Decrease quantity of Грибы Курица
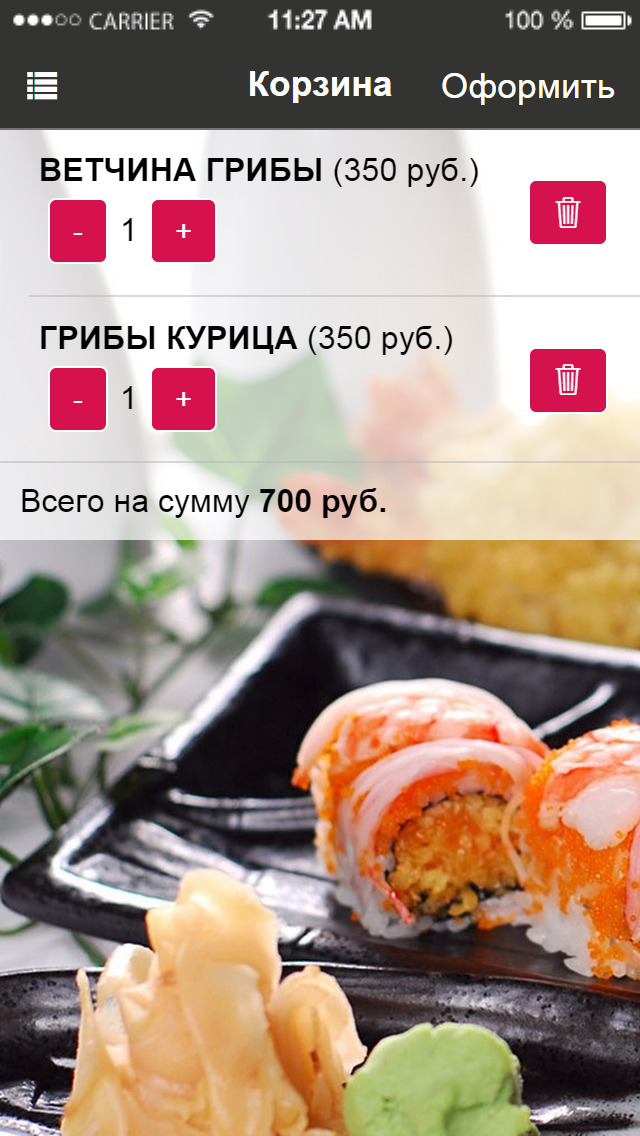 coord(78,399)
